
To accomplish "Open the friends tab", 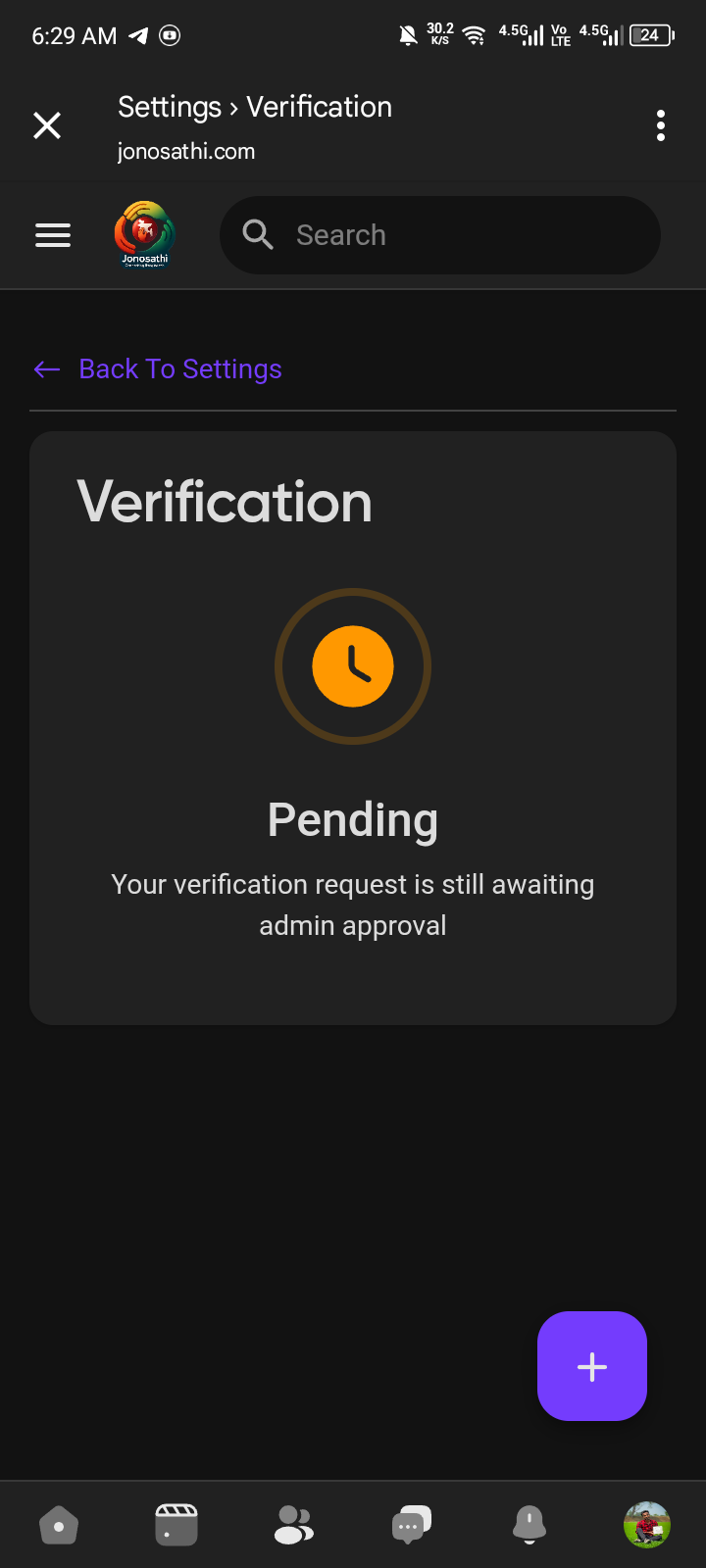I will pos(294,1526).
